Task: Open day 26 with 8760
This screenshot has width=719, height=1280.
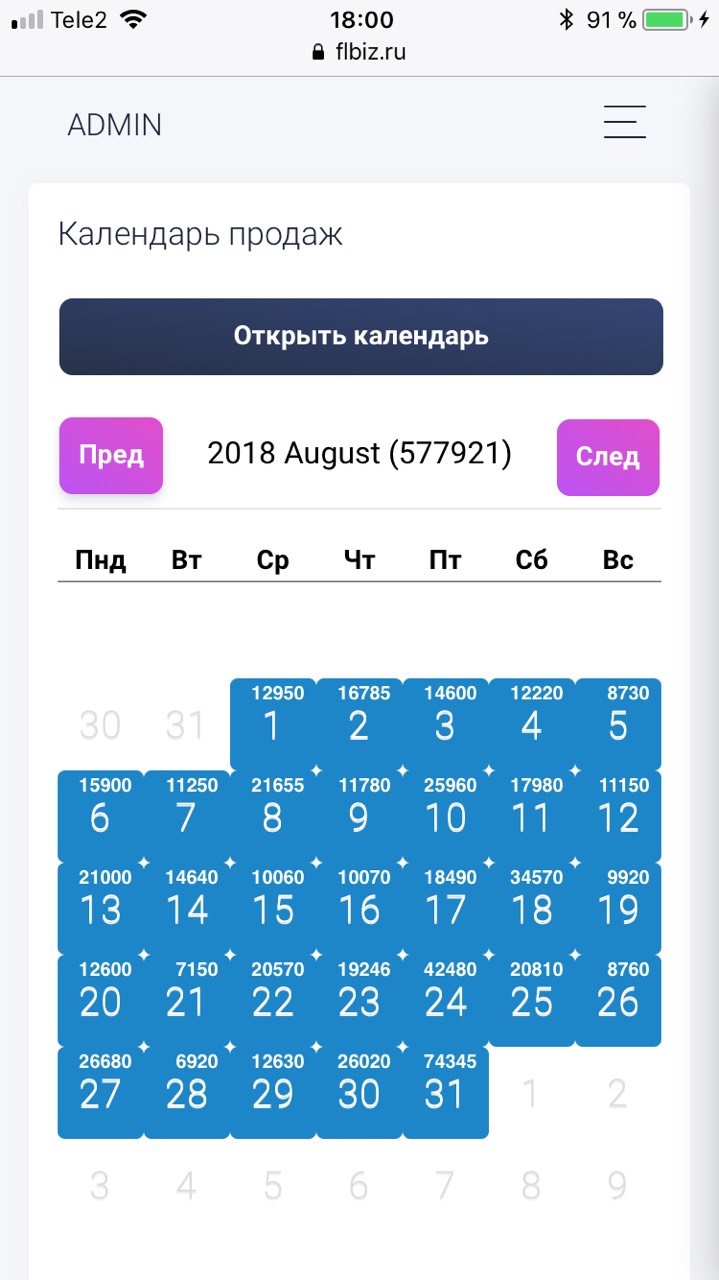Action: pyautogui.click(x=618, y=1000)
